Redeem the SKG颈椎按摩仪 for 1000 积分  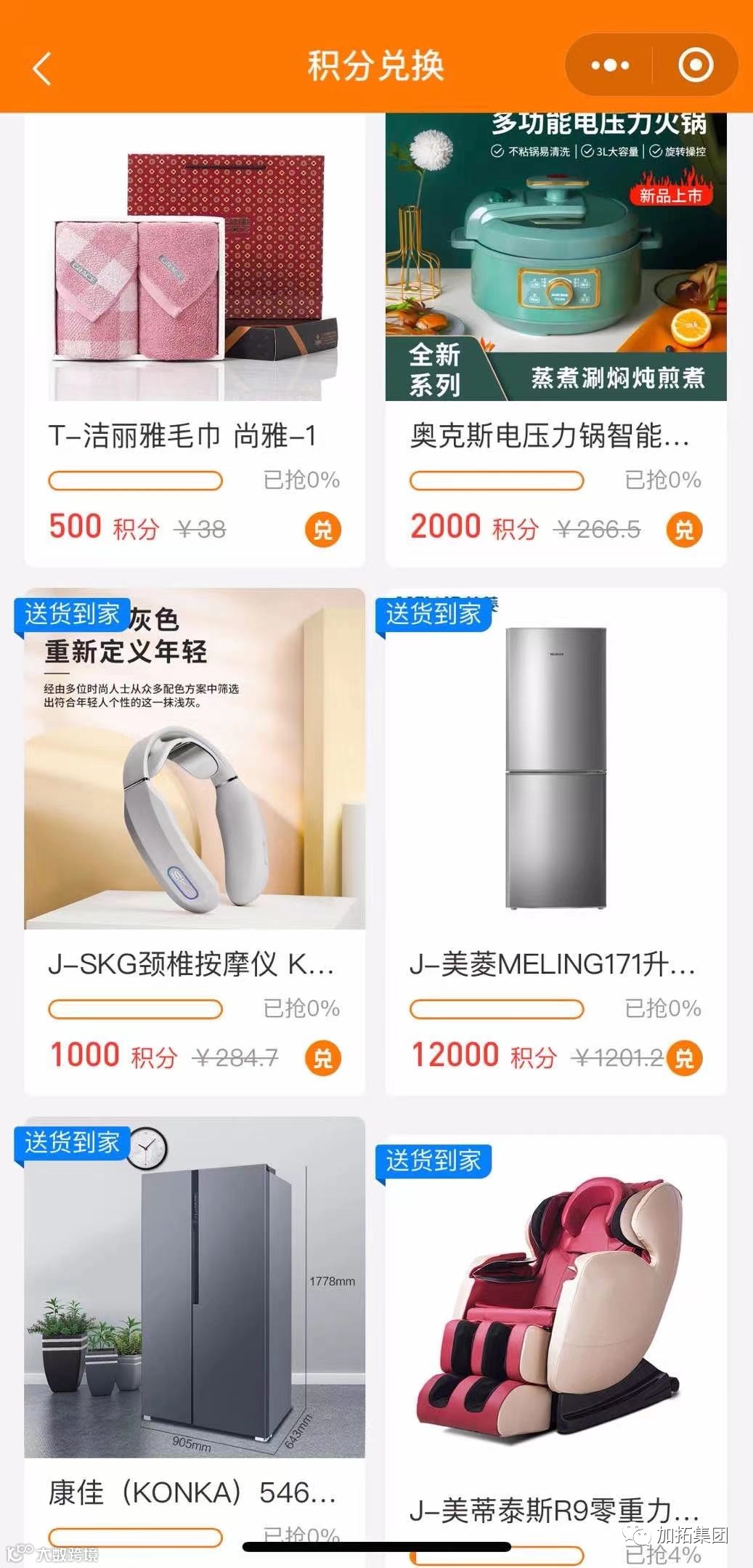[322, 1058]
